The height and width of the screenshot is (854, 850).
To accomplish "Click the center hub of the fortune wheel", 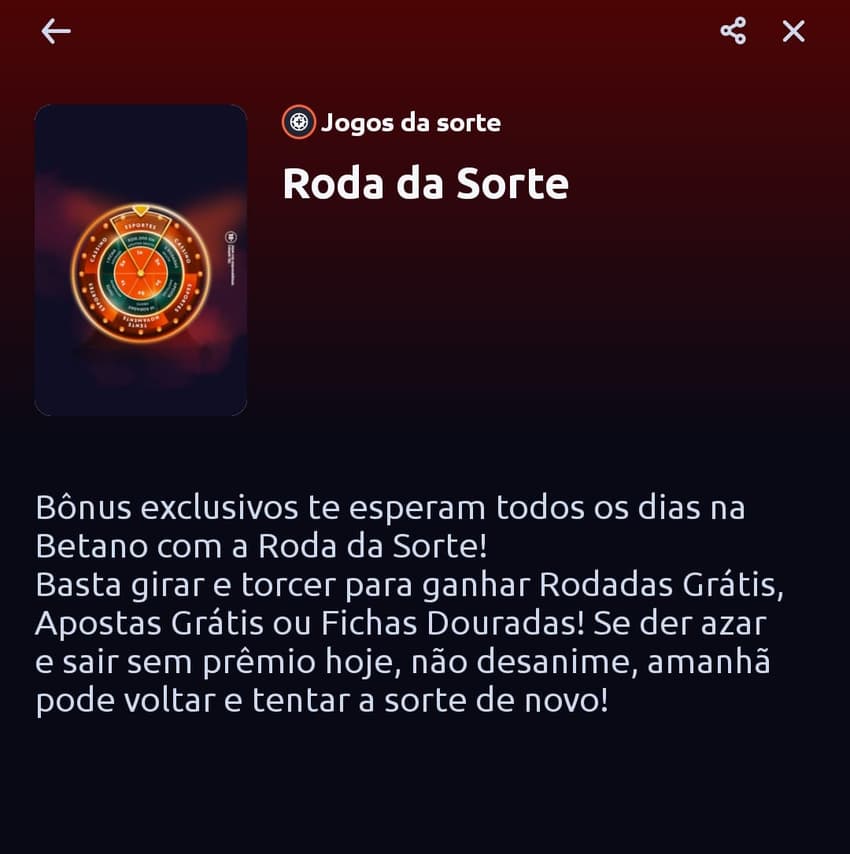I will [x=140, y=274].
